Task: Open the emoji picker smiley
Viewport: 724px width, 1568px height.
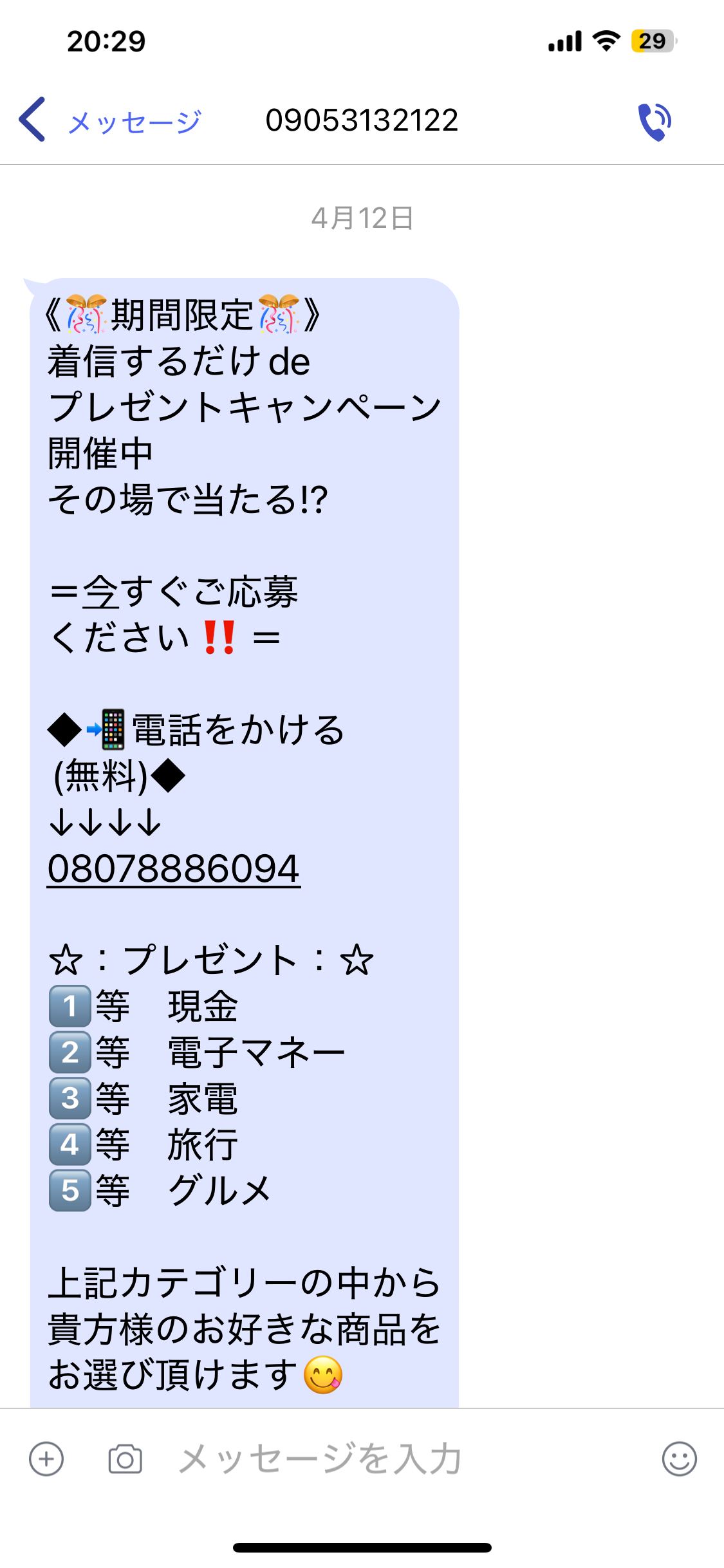Action: [679, 1459]
